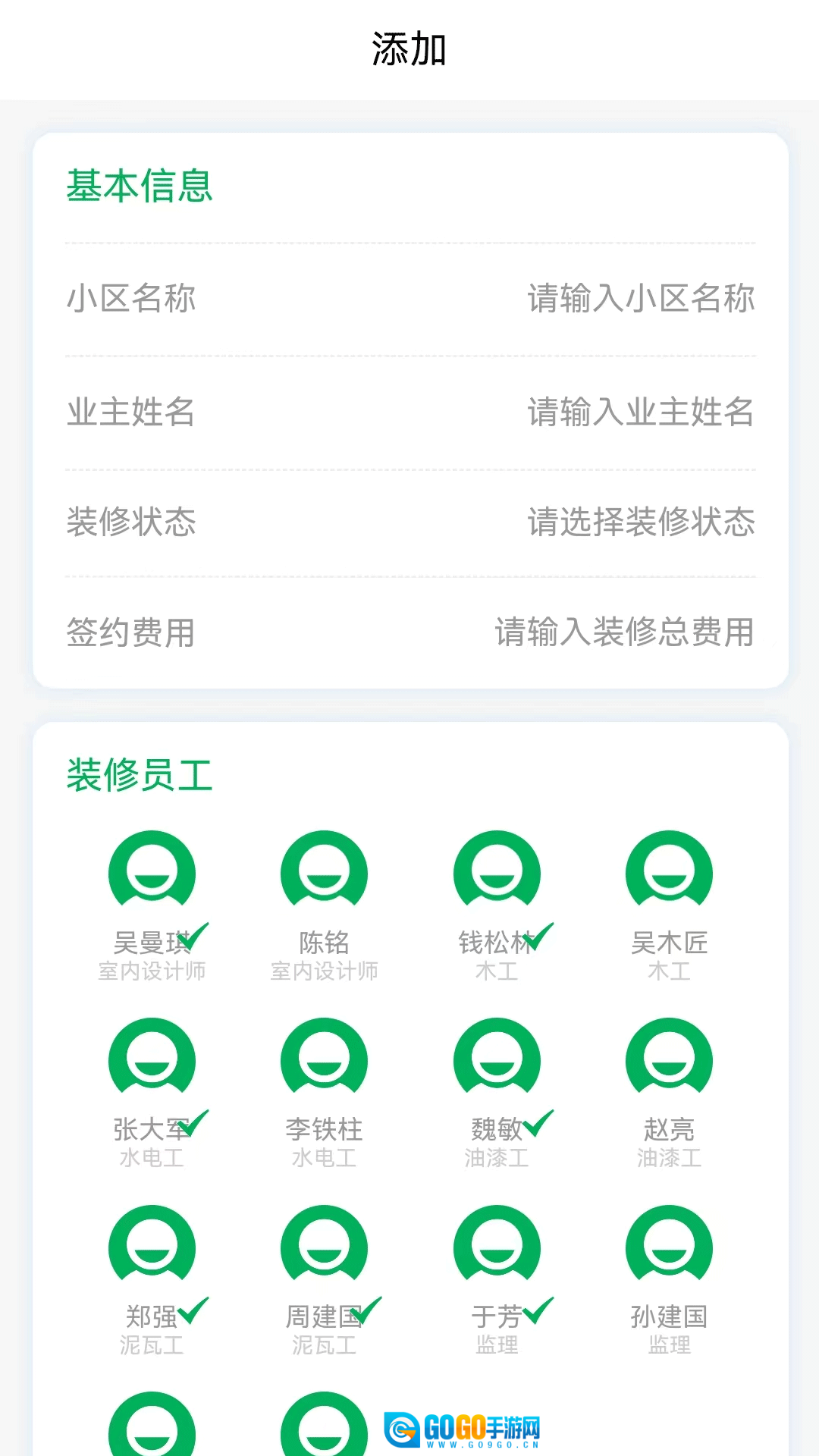Open the renovation status (装修状态) picker
Screen dimensions: 819x1456
click(641, 522)
